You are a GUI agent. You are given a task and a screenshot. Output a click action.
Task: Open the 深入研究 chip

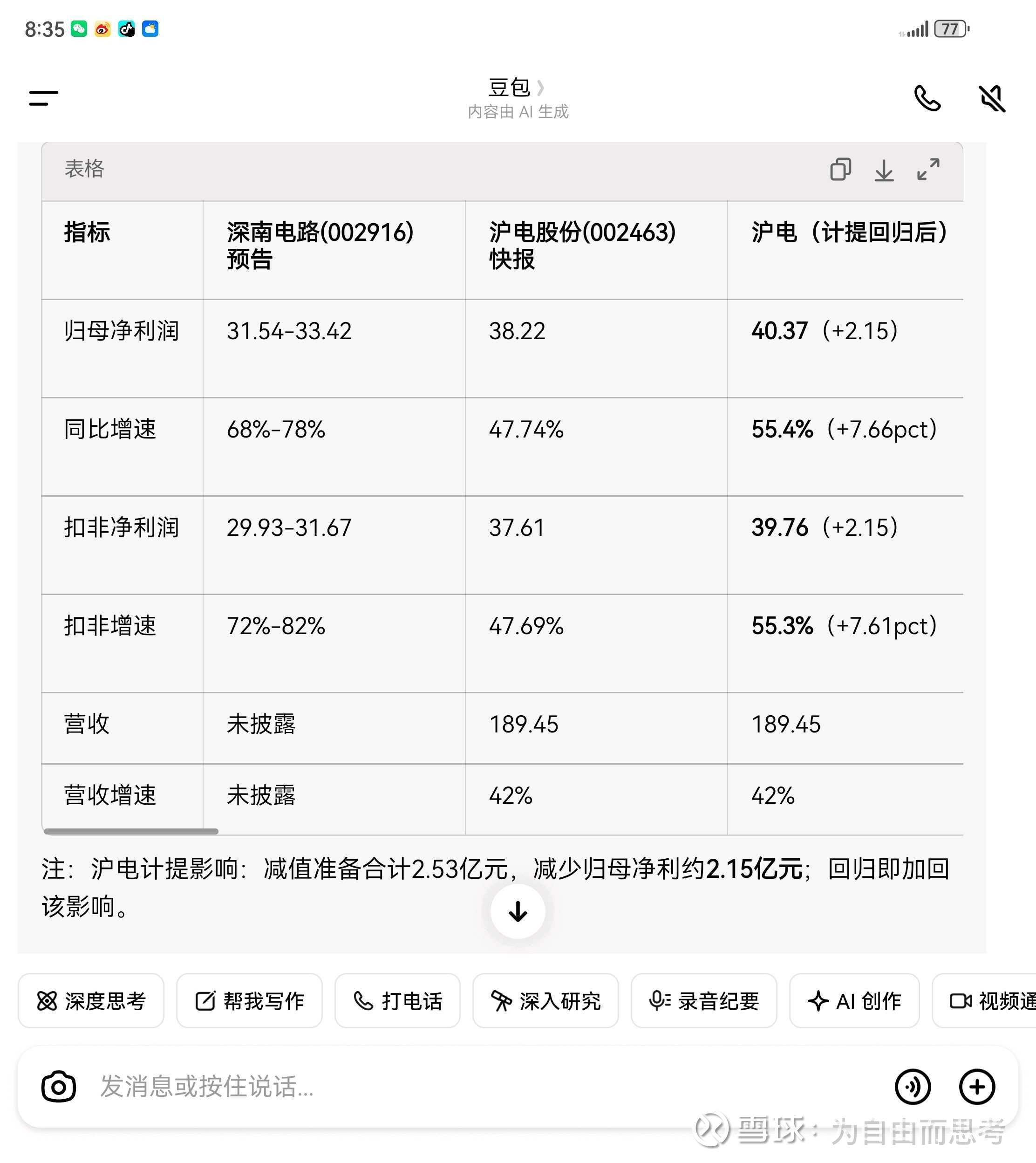[545, 1001]
